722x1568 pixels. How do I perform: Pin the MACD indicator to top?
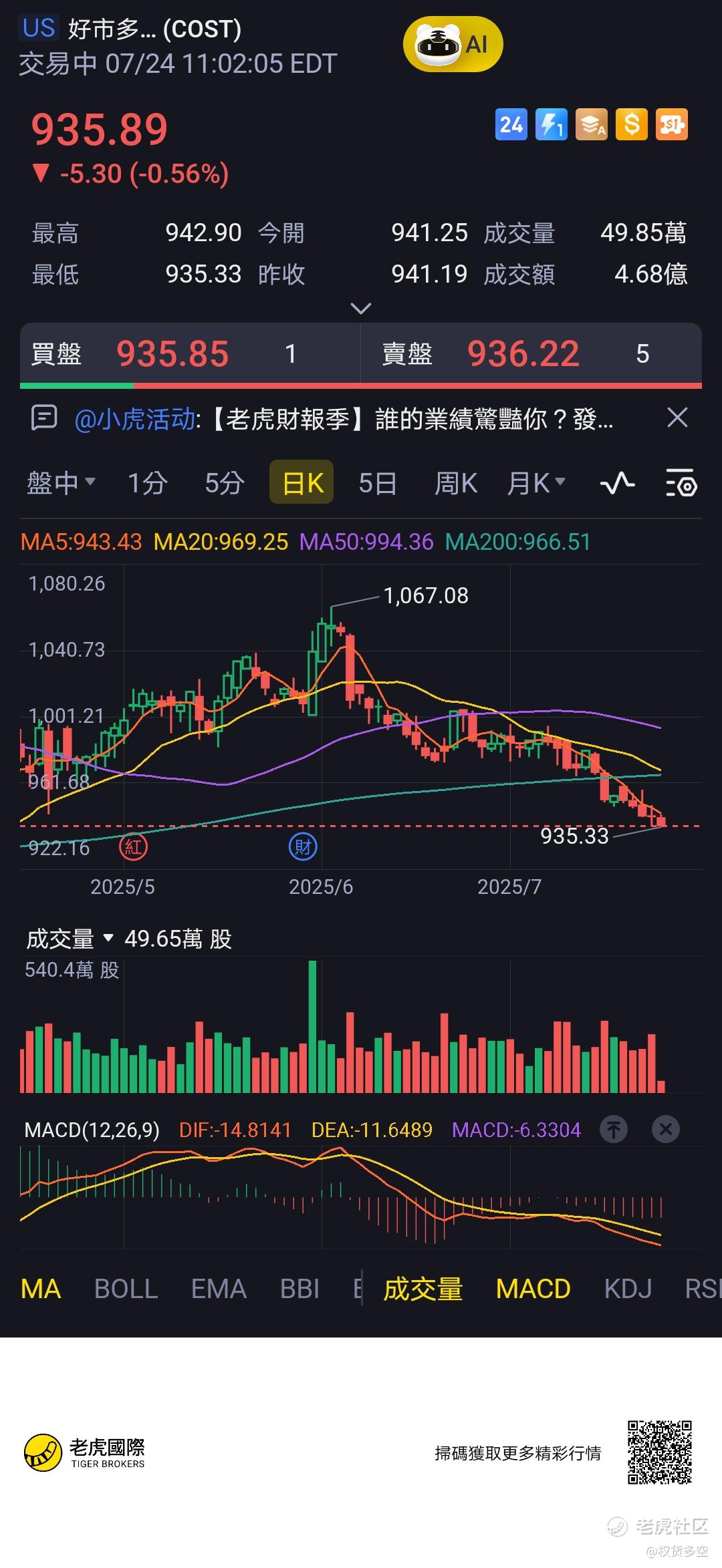[x=614, y=1130]
